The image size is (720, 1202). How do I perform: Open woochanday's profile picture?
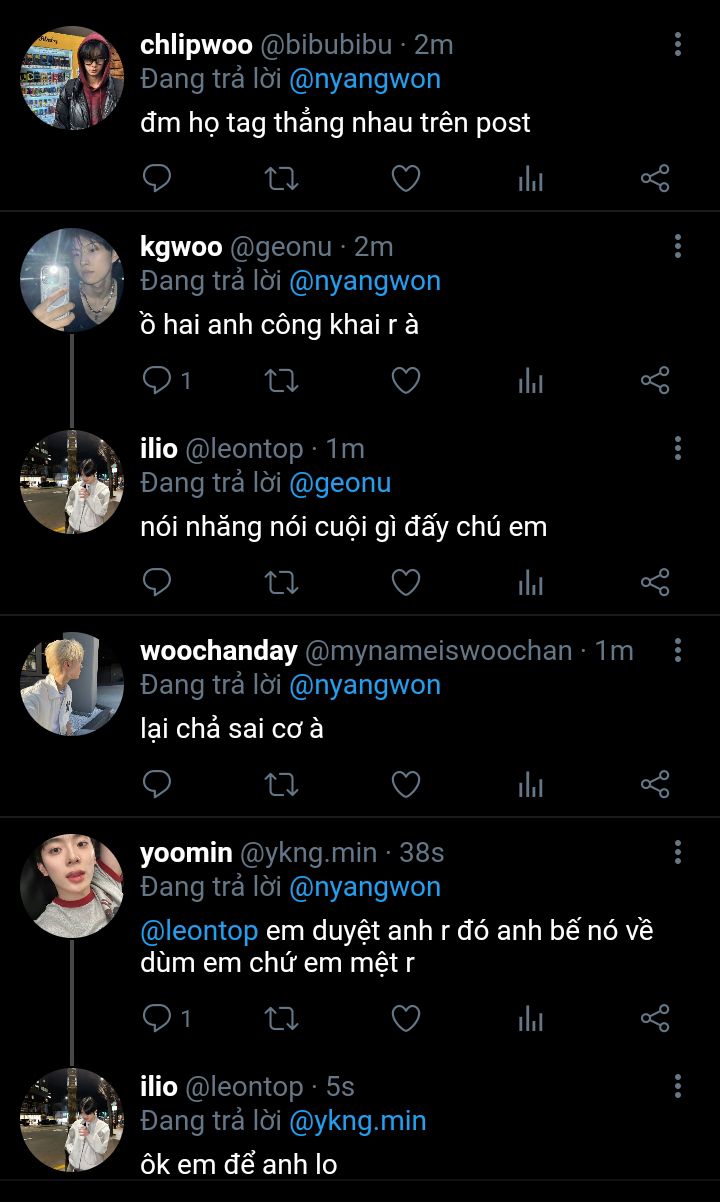pos(71,684)
